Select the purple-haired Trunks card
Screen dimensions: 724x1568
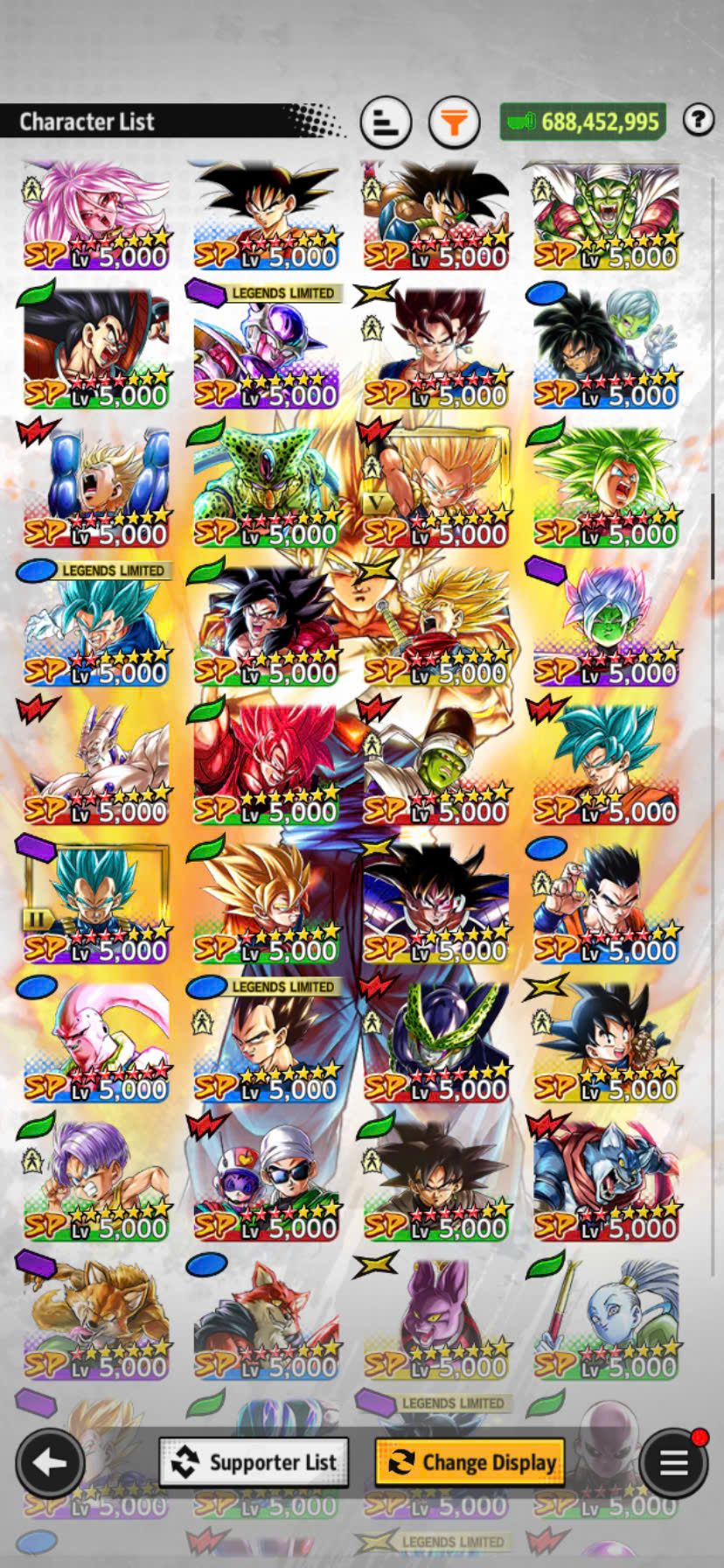[x=95, y=1179]
